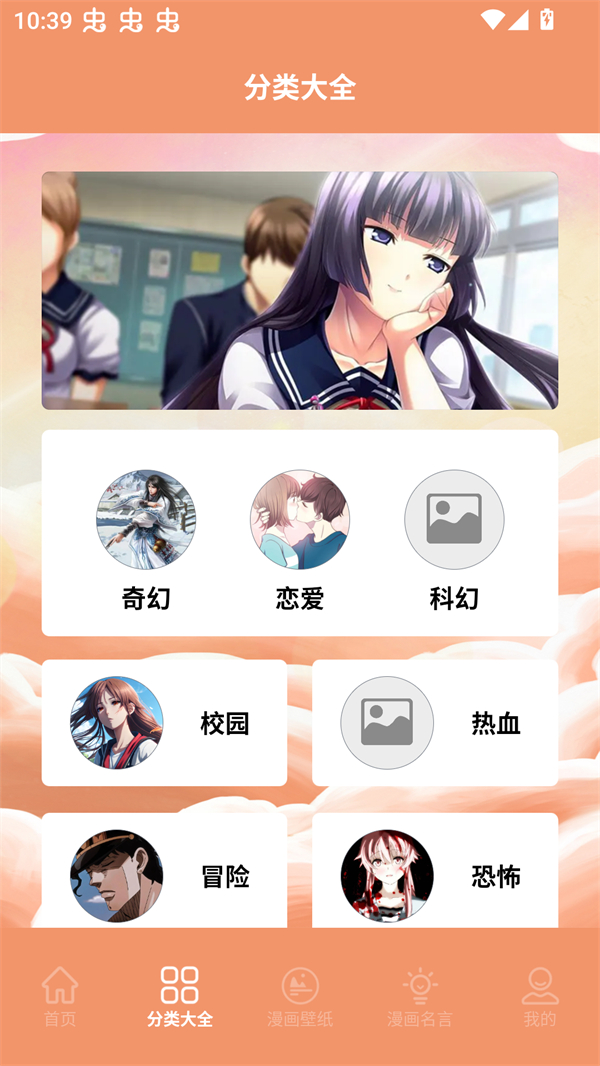Switch to the 漫画壁纸 tab

pyautogui.click(x=300, y=997)
